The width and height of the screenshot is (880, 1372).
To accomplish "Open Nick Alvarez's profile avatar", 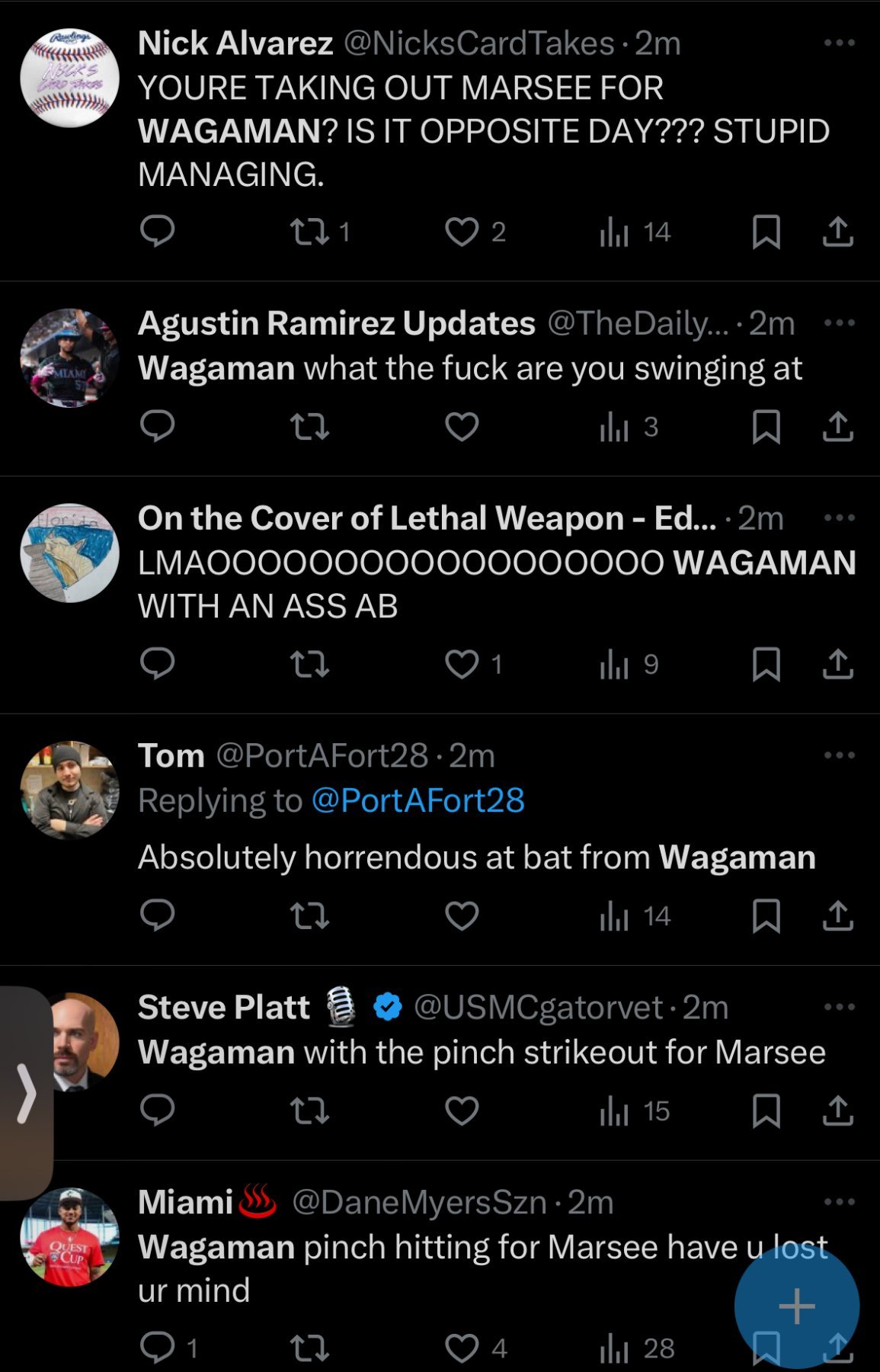I will coord(69,78).
